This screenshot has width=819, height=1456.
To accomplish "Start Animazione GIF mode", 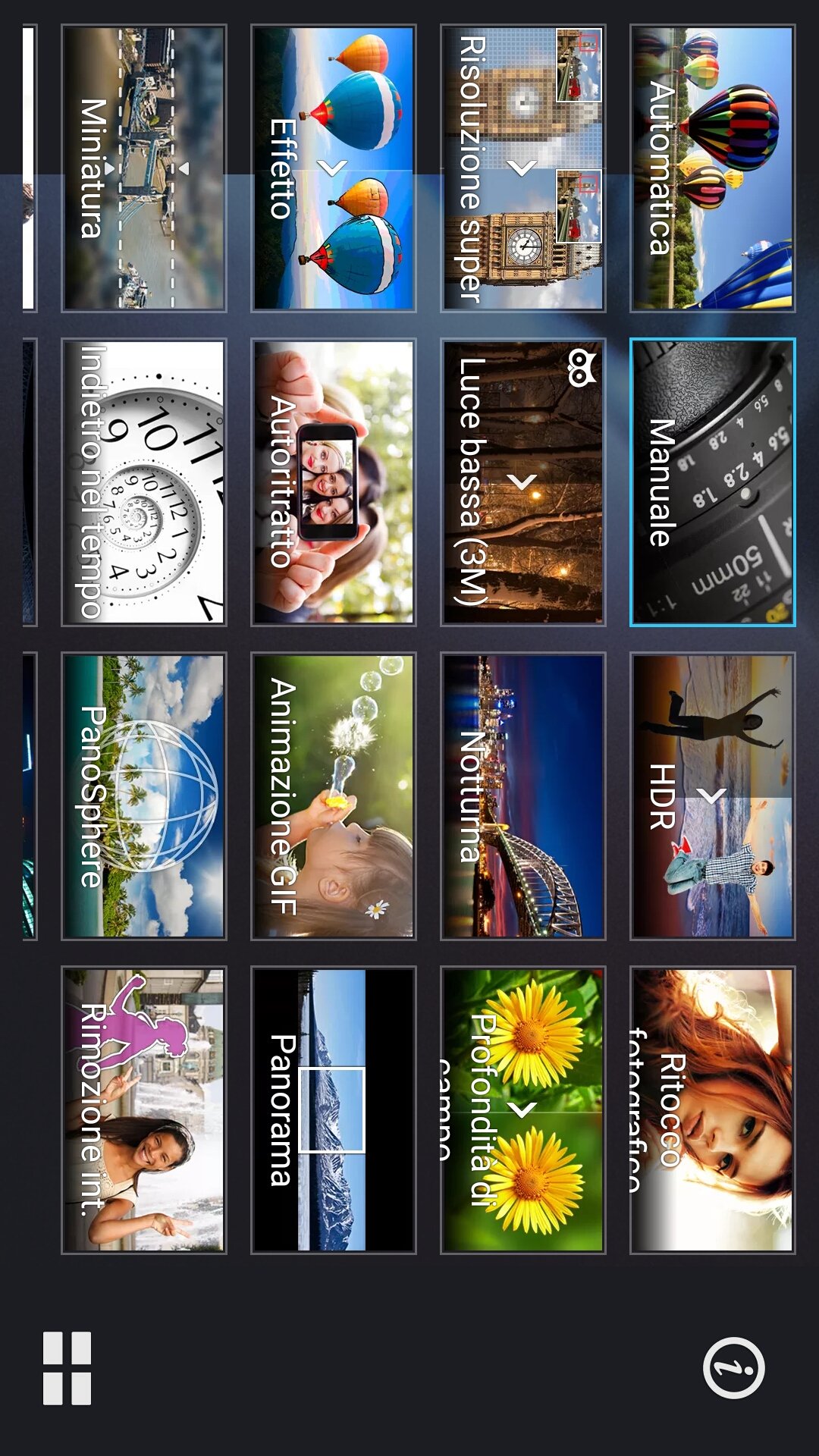I will coord(334,796).
